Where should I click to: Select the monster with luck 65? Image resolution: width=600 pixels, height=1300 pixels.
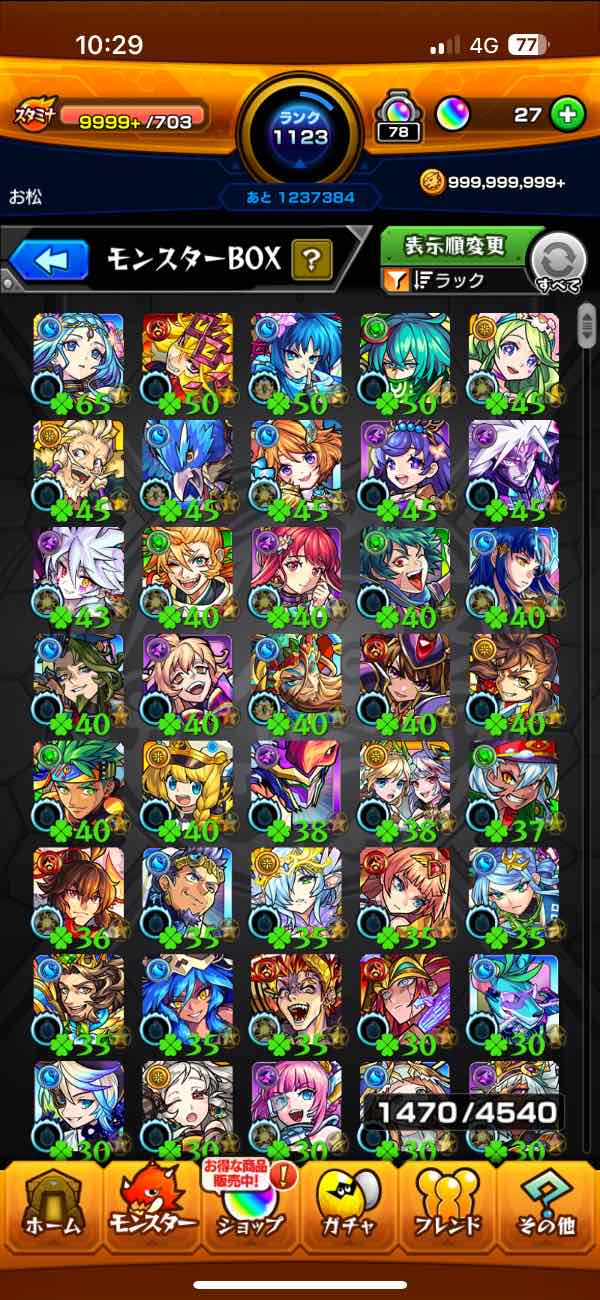tap(78, 363)
